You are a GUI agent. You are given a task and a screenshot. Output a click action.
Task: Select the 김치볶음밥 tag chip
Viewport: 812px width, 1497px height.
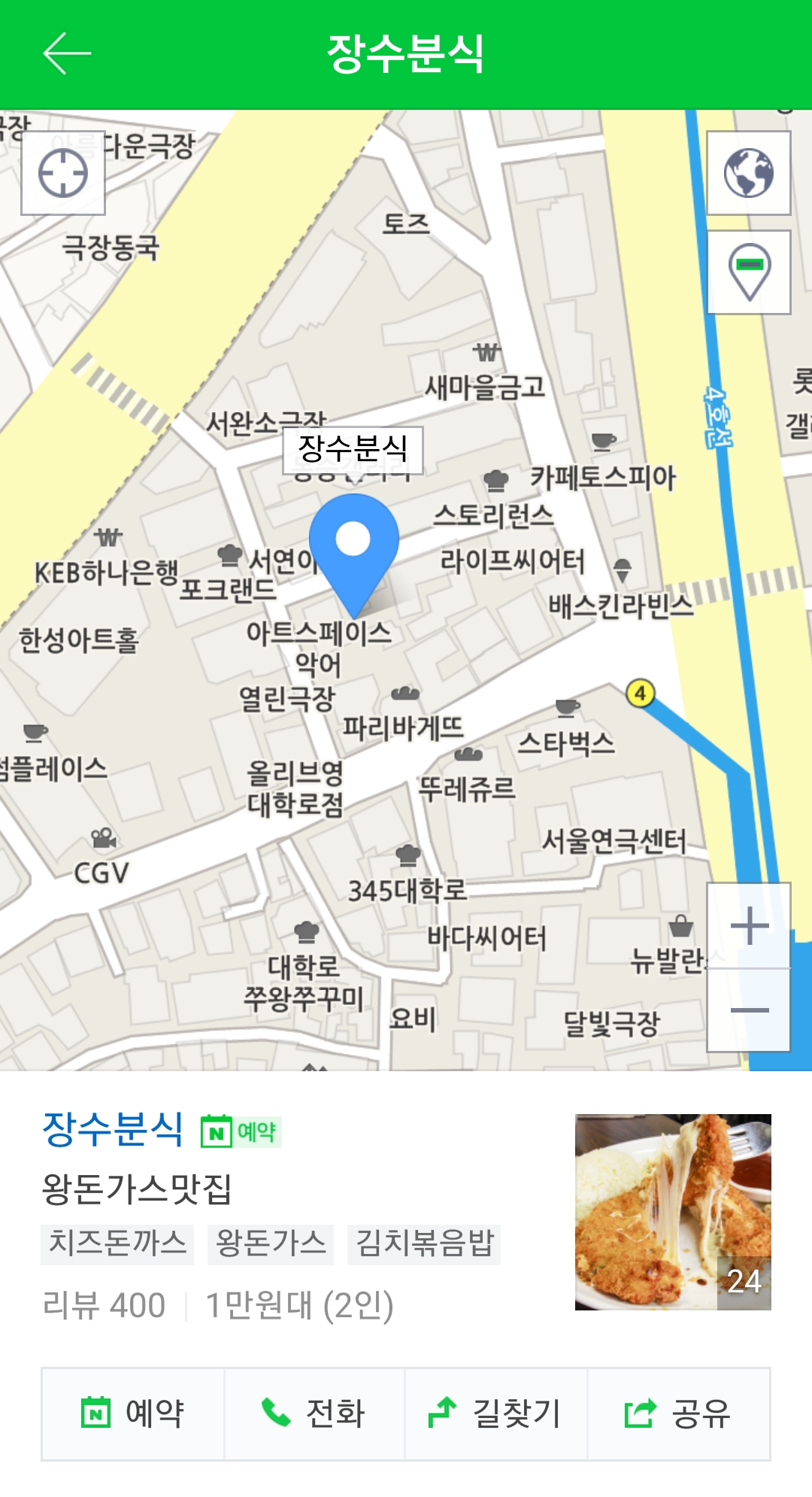[424, 1243]
